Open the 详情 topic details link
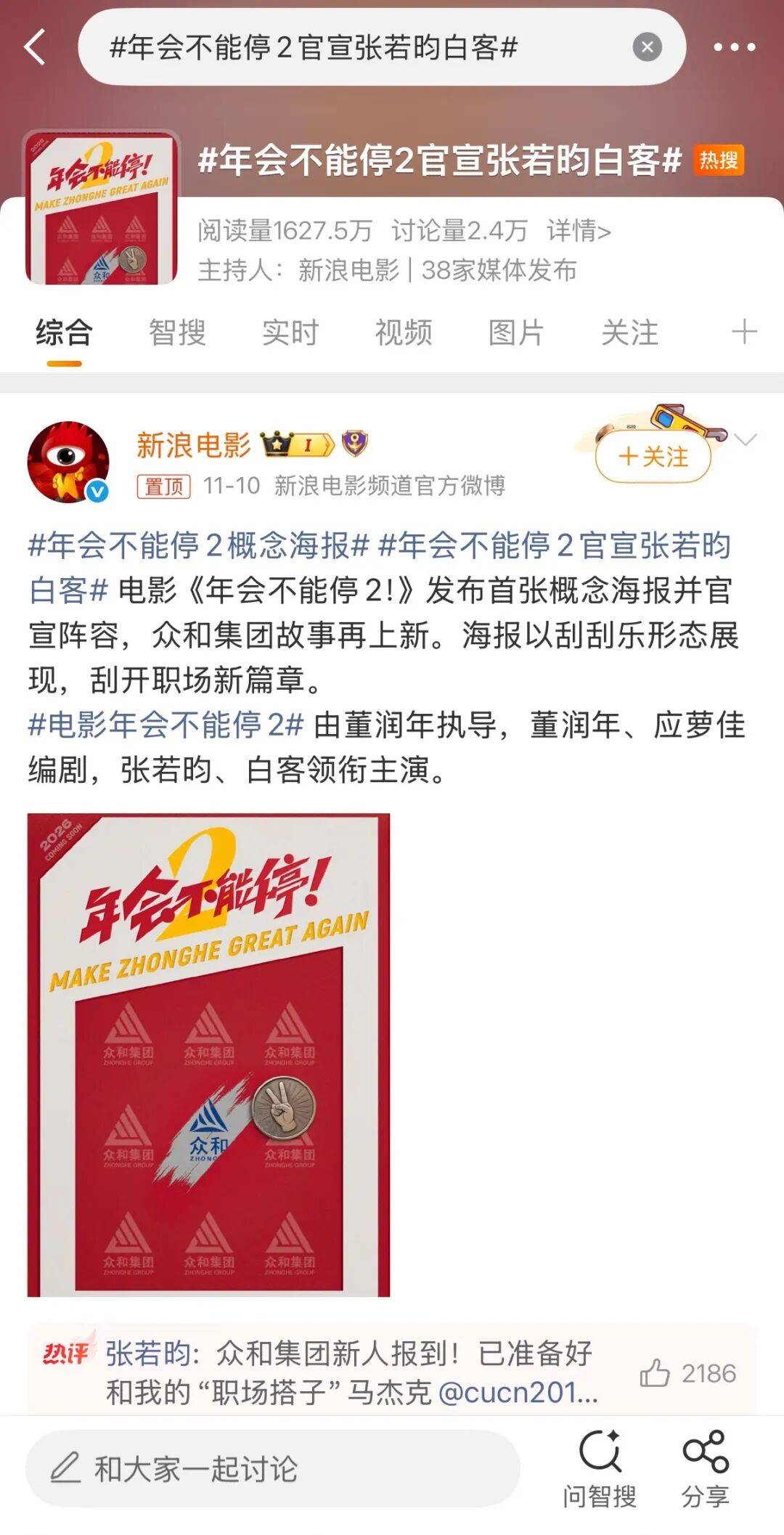This screenshot has width=784, height=1535. pyautogui.click(x=579, y=231)
